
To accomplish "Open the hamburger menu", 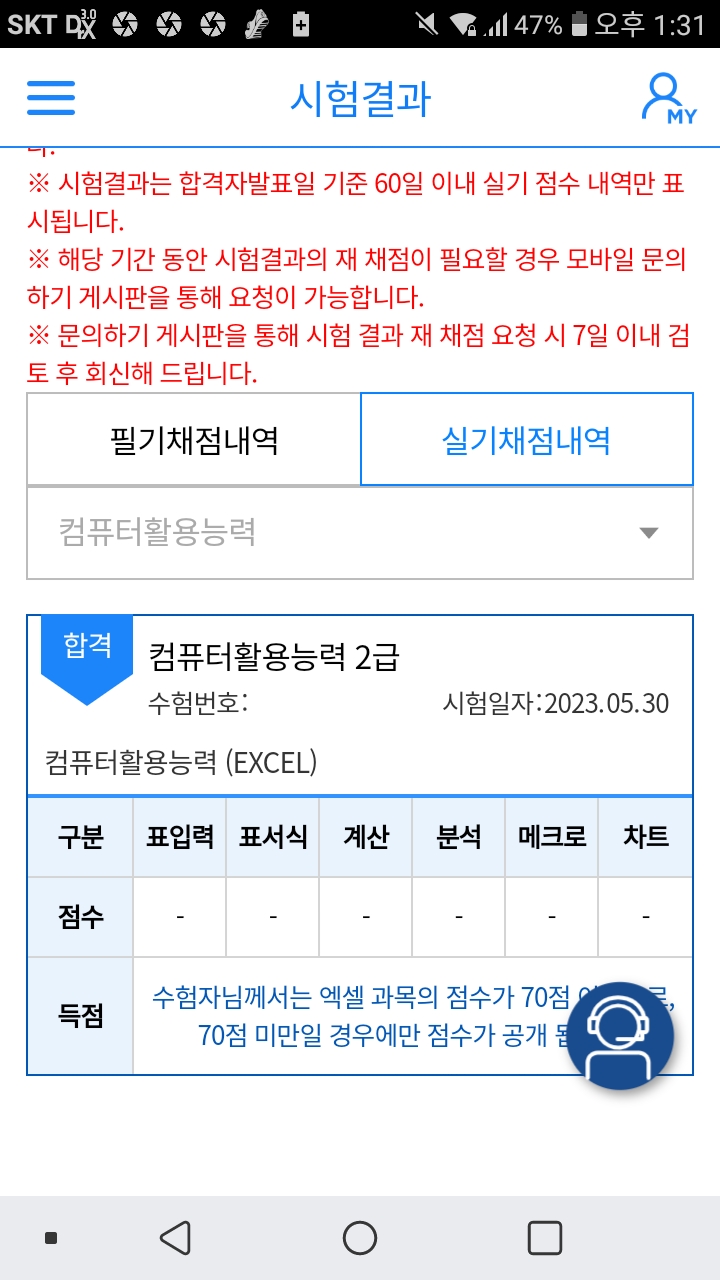I will coord(50,98).
